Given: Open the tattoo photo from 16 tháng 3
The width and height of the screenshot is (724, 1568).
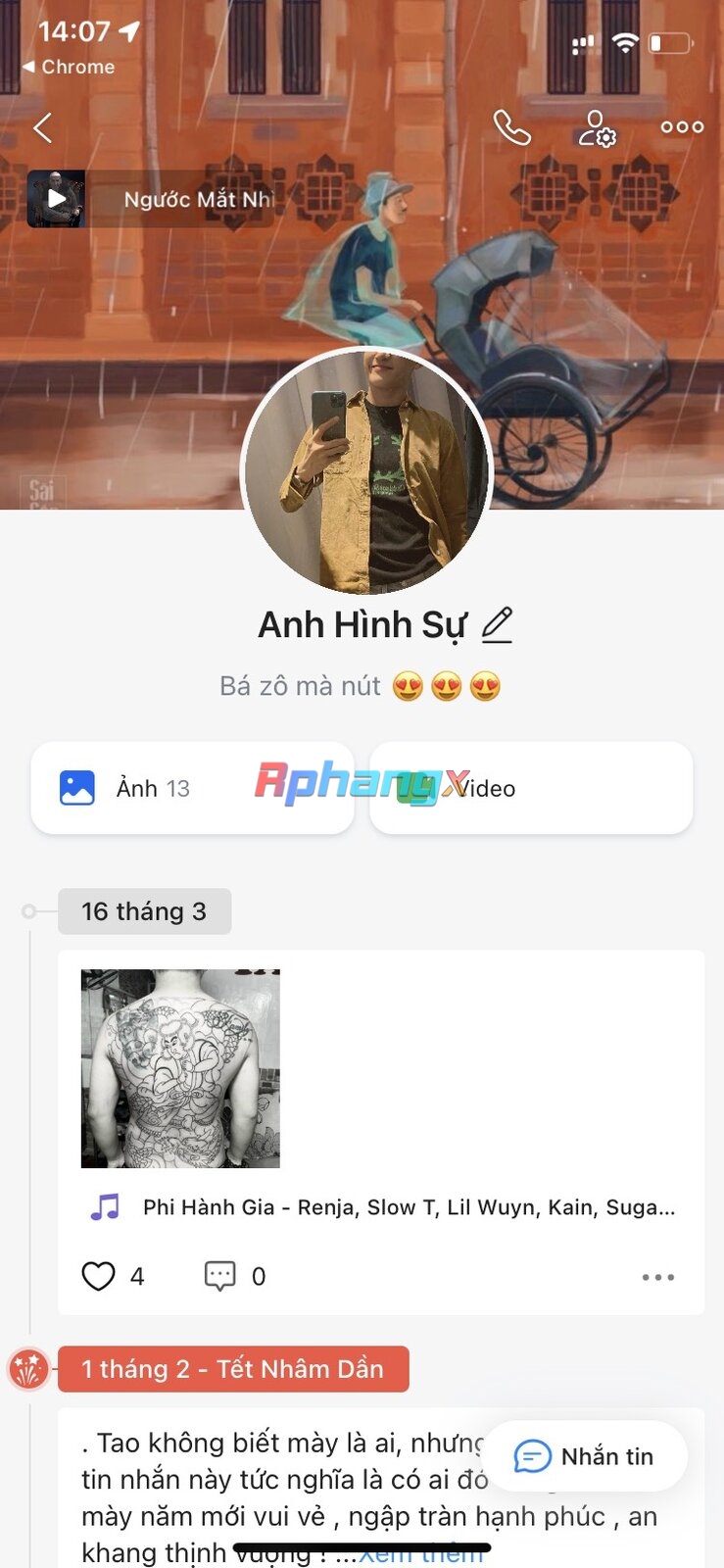Looking at the screenshot, I should (180, 1068).
